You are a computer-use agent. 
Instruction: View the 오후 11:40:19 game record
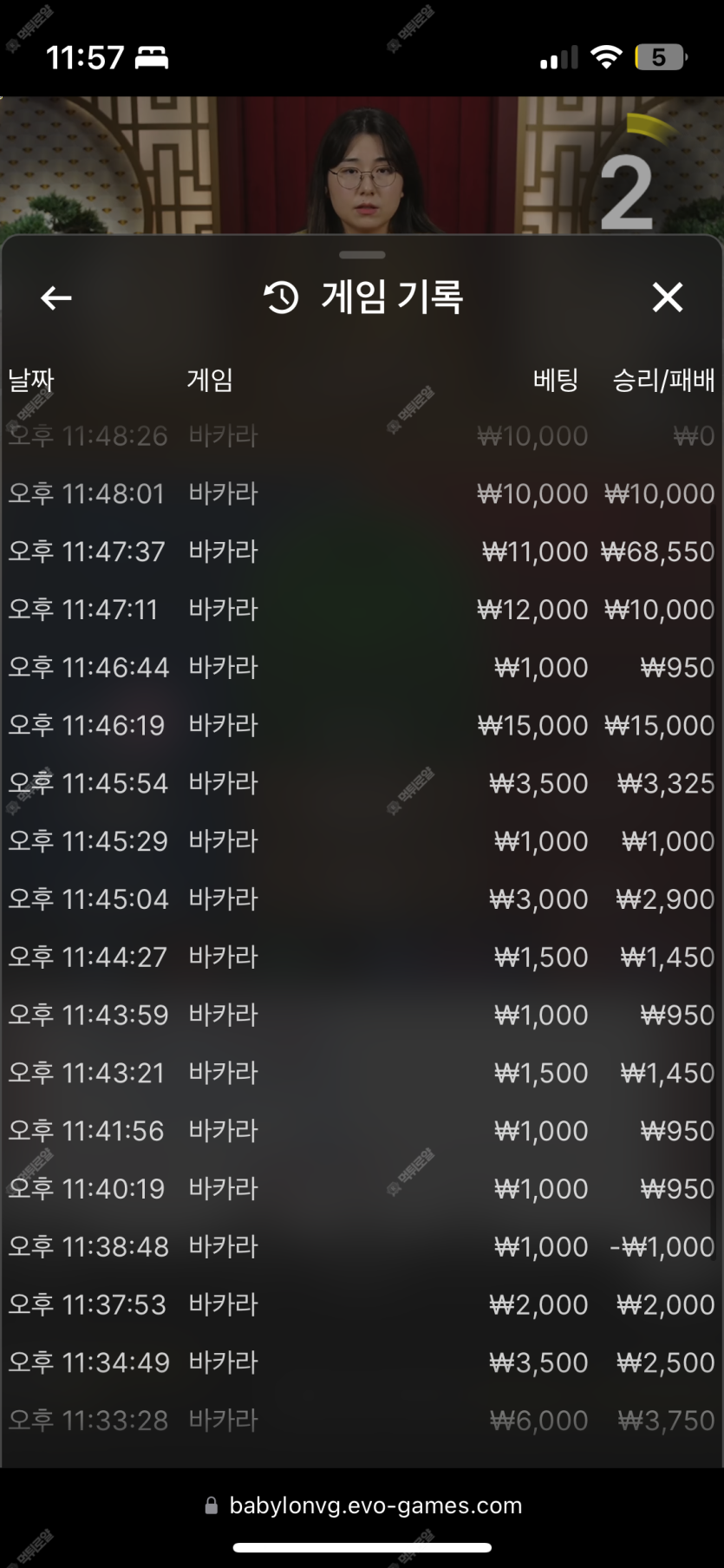[362, 1189]
